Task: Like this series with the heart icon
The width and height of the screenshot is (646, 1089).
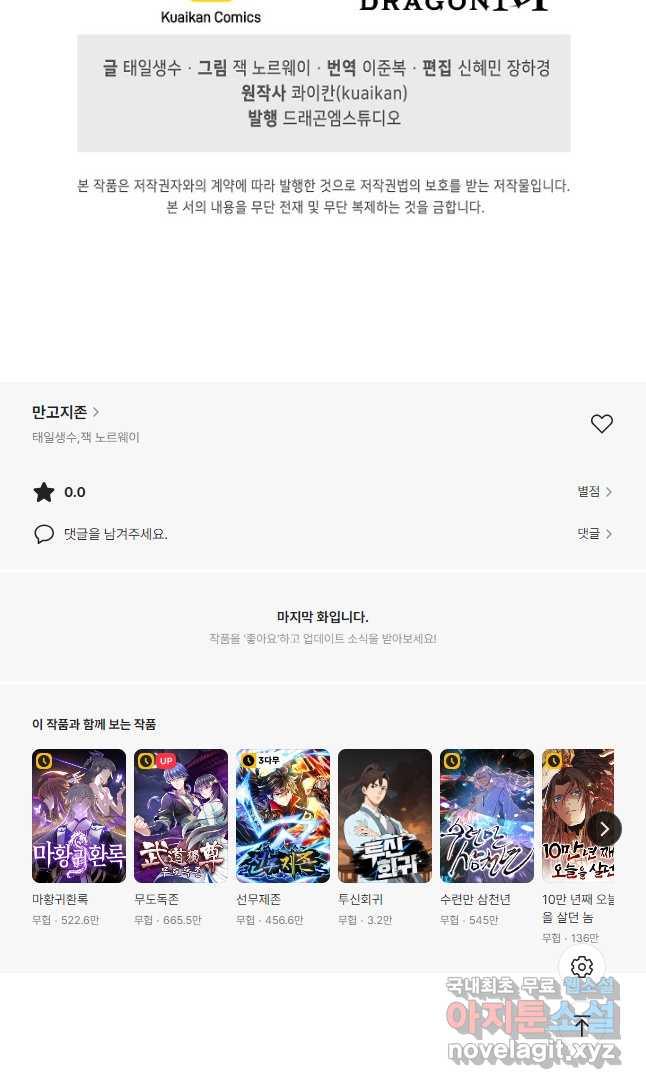Action: [601, 424]
